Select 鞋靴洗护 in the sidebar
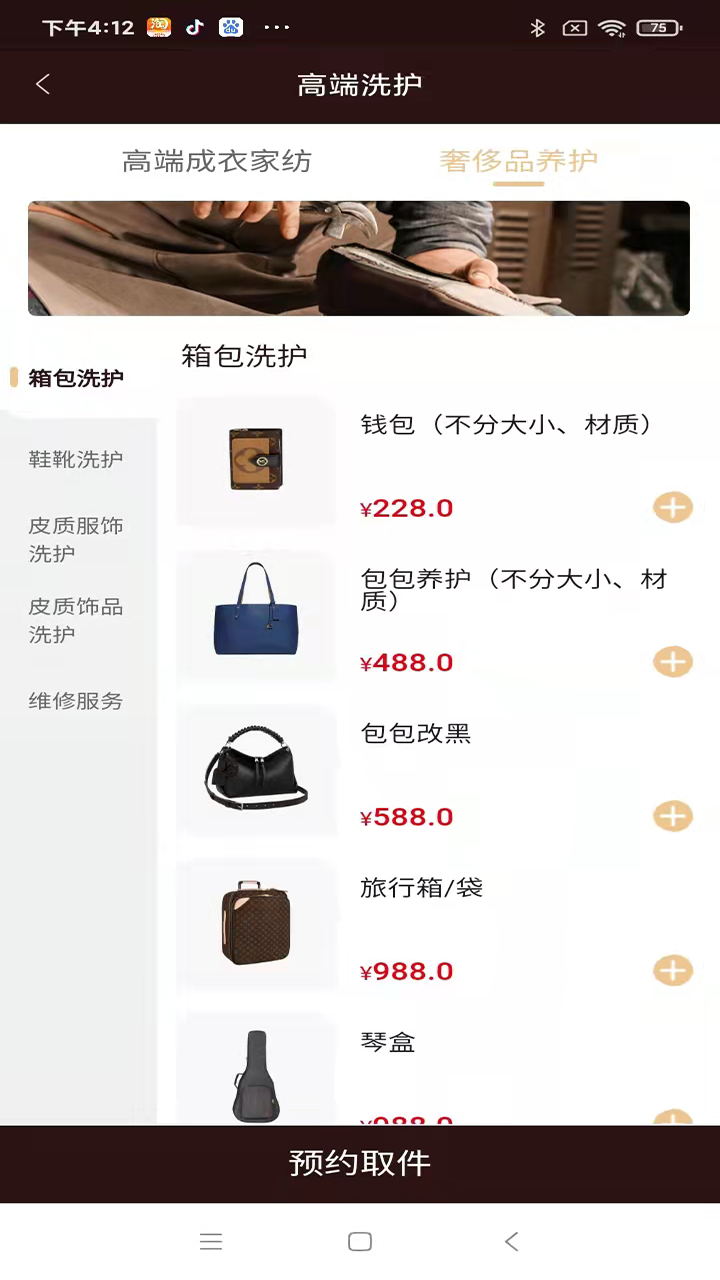The height and width of the screenshot is (1280, 720). click(75, 459)
